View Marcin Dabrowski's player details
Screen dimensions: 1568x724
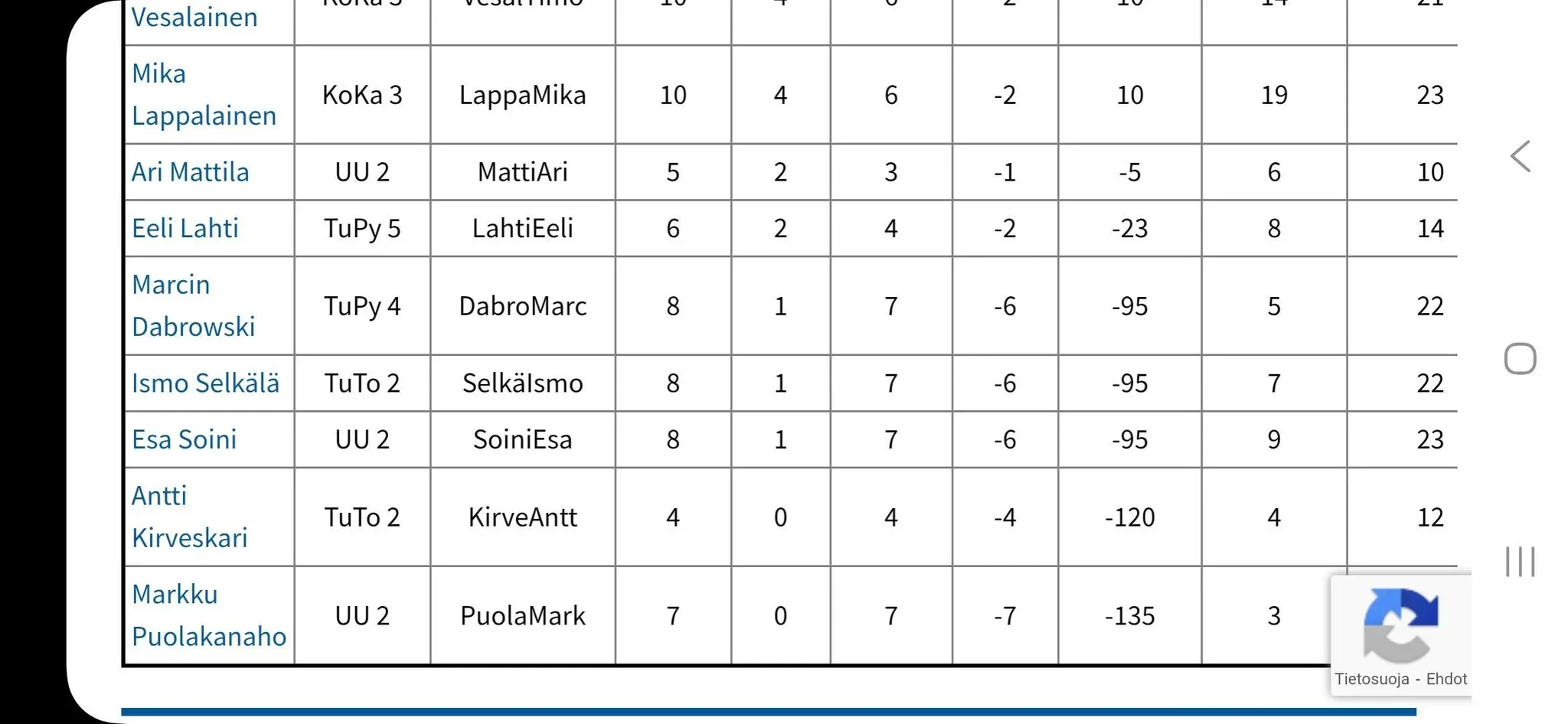(x=192, y=306)
